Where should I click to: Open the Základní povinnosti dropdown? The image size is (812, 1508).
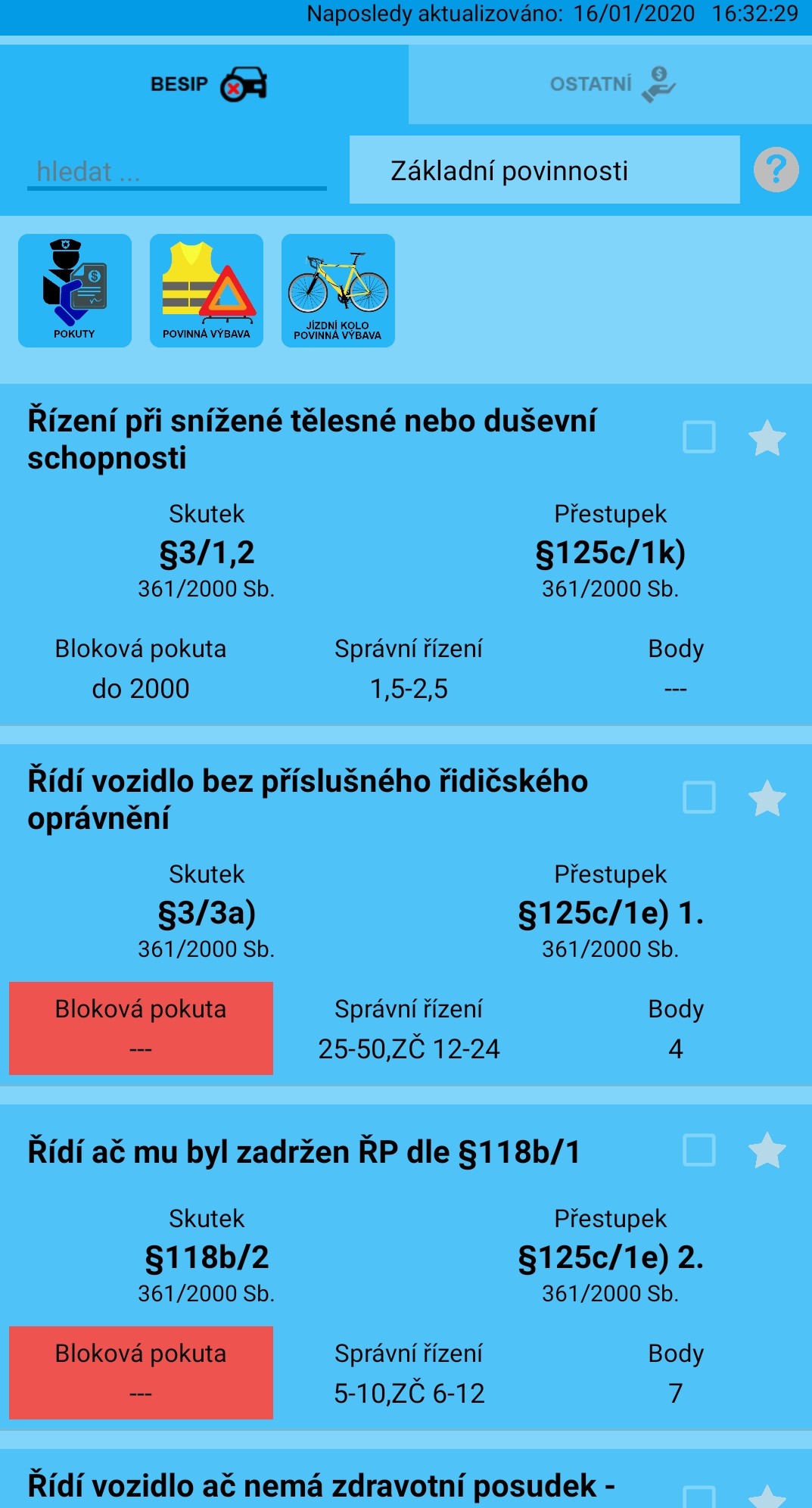544,170
